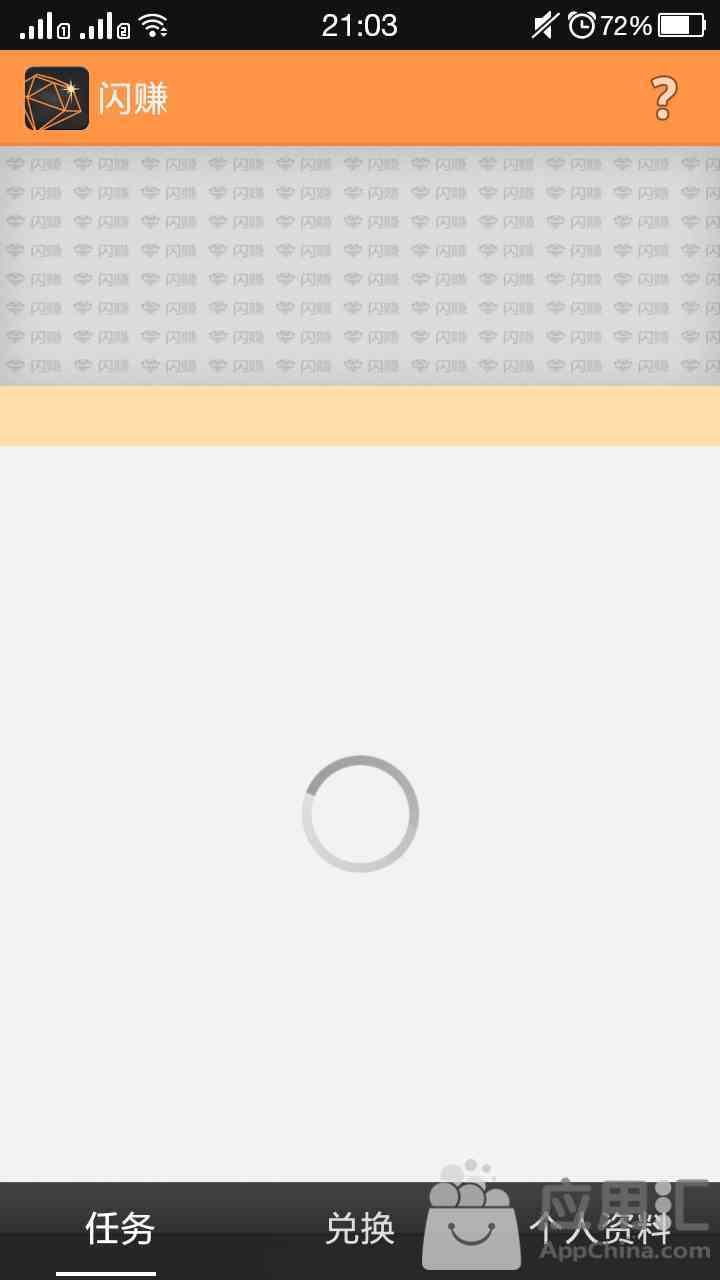Open the help question mark icon

point(663,98)
